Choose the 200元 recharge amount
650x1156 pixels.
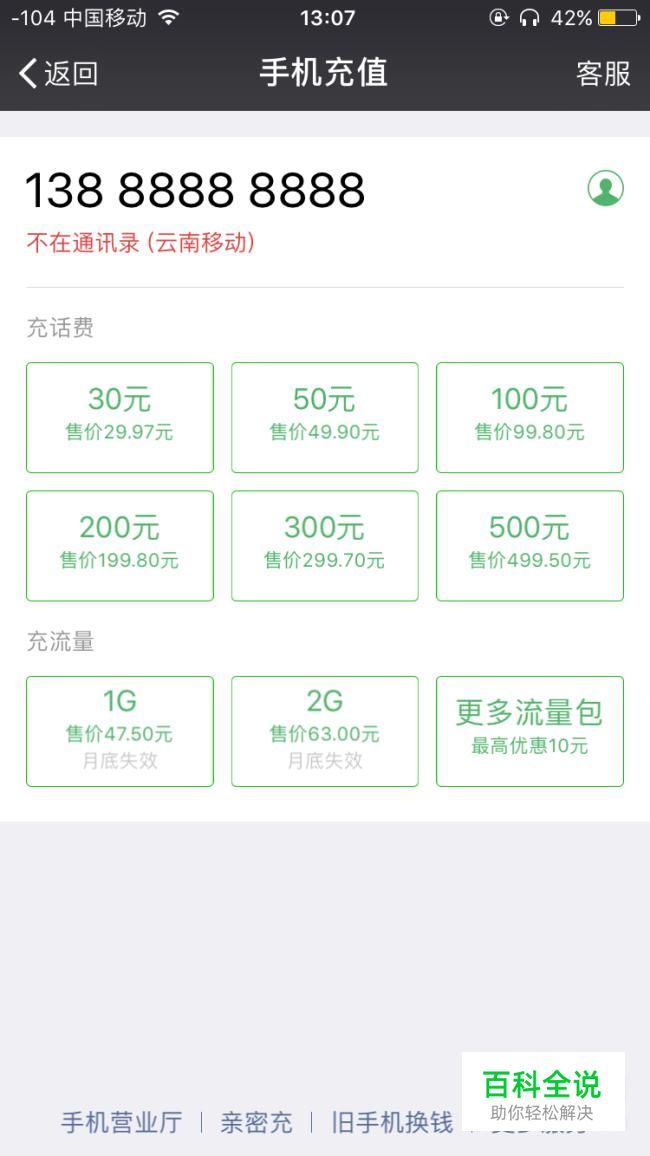coord(120,545)
